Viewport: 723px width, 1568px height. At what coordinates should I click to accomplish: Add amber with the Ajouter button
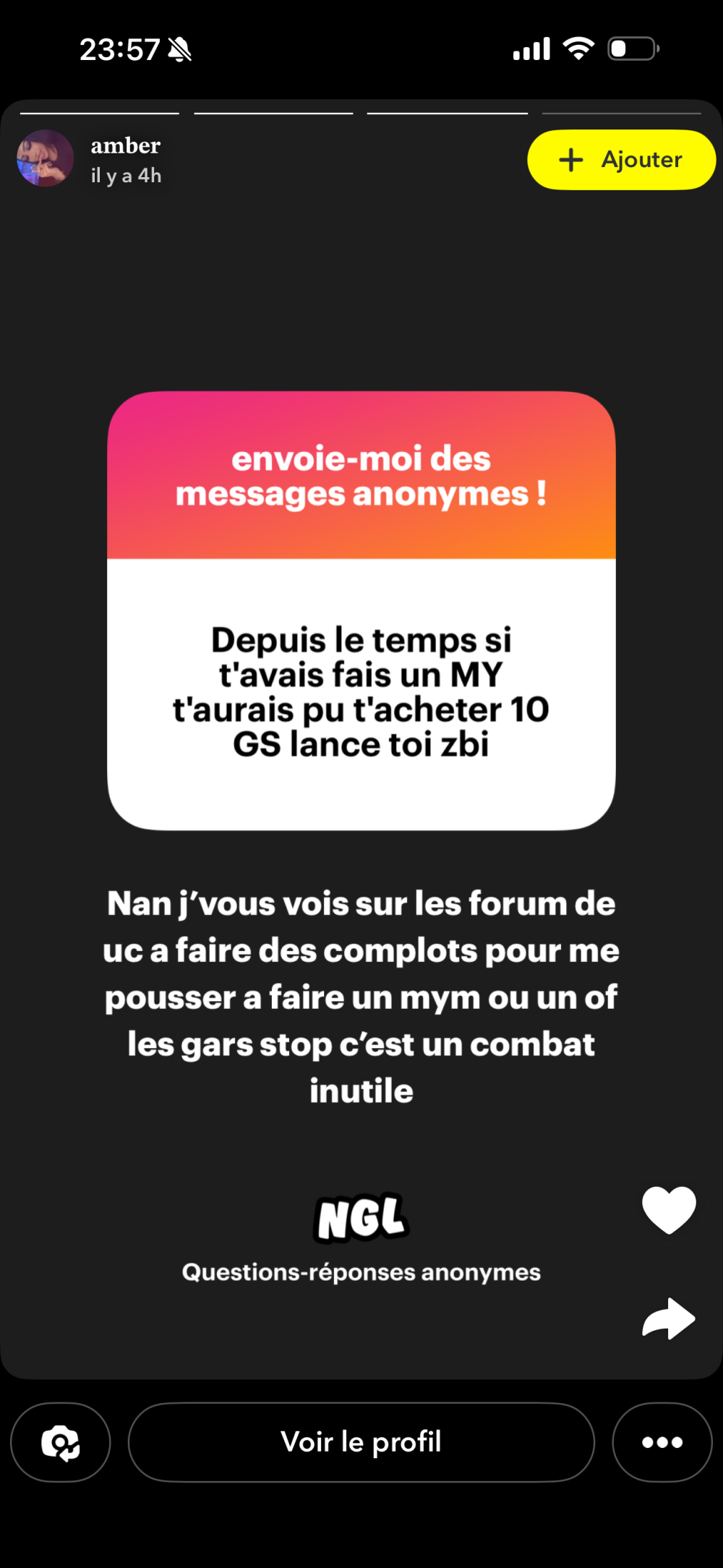pyautogui.click(x=621, y=160)
